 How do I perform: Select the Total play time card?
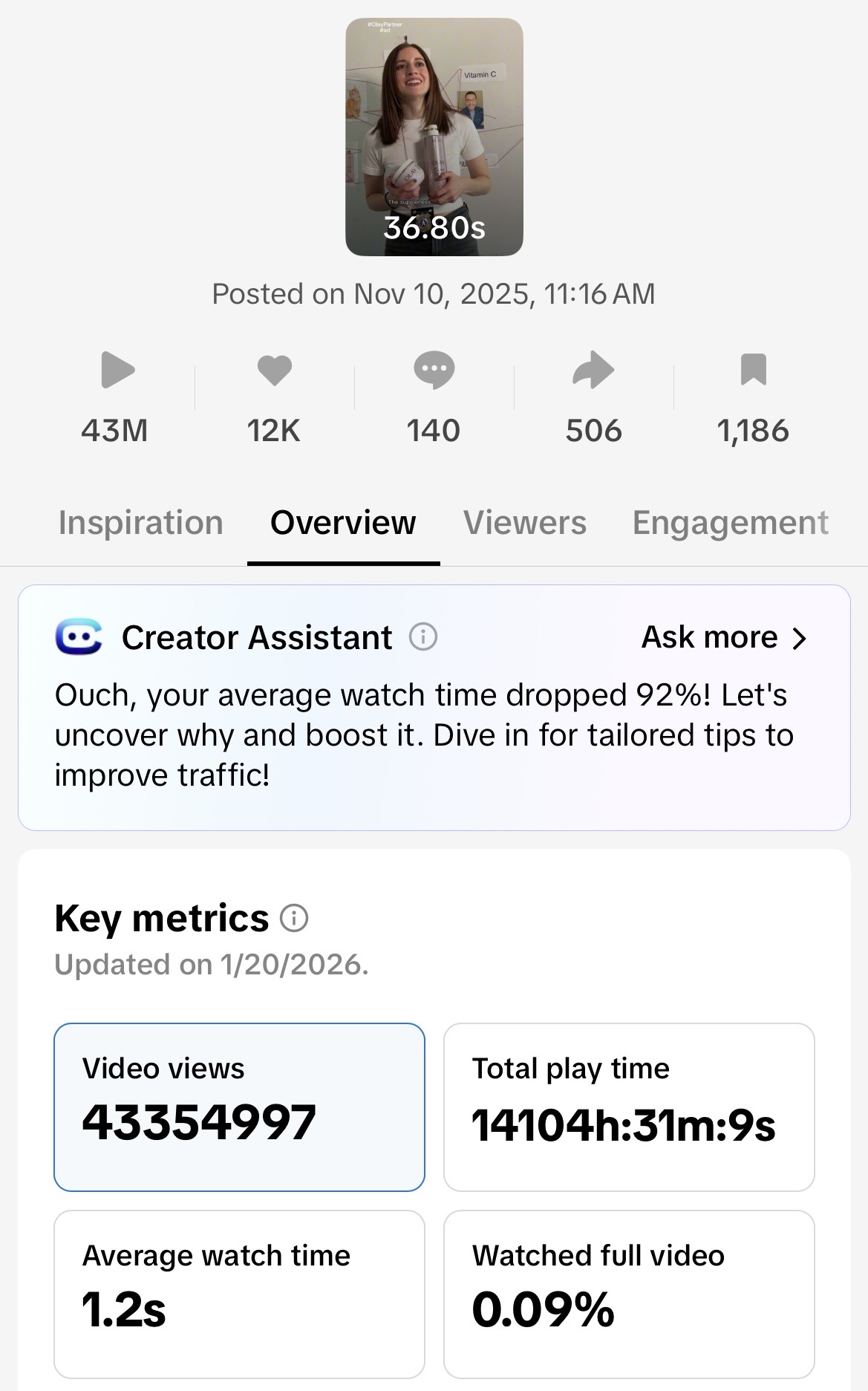tap(629, 1107)
